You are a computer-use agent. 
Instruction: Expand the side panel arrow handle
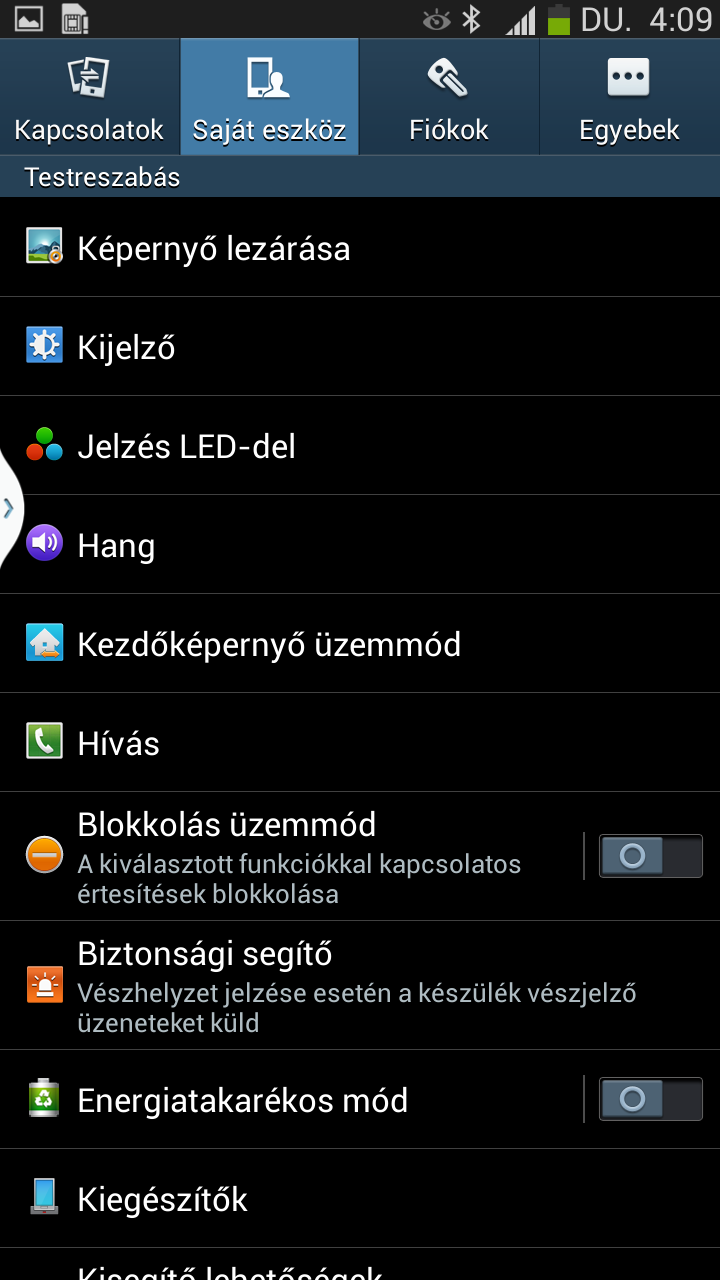click(x=9, y=508)
